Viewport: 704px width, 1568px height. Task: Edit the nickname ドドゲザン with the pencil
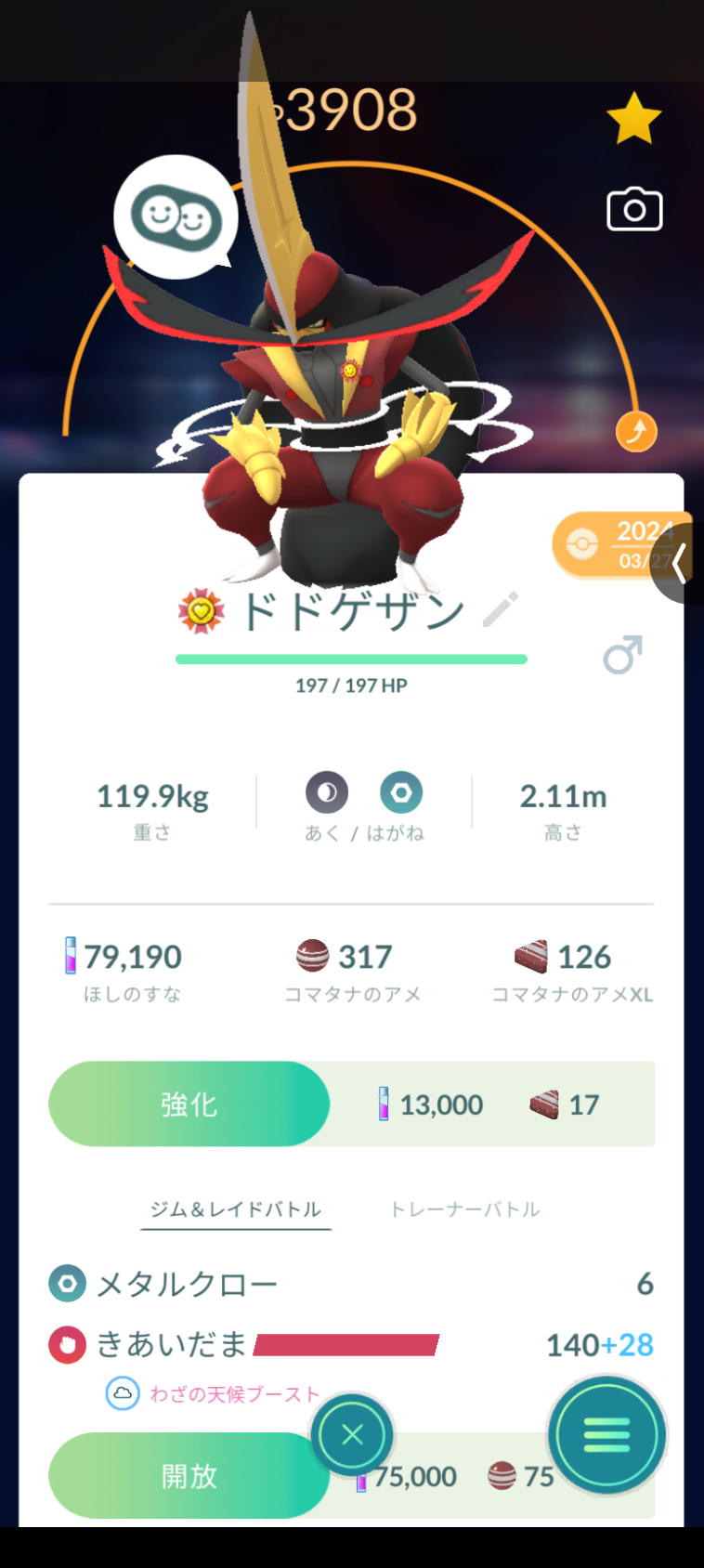pos(501,610)
